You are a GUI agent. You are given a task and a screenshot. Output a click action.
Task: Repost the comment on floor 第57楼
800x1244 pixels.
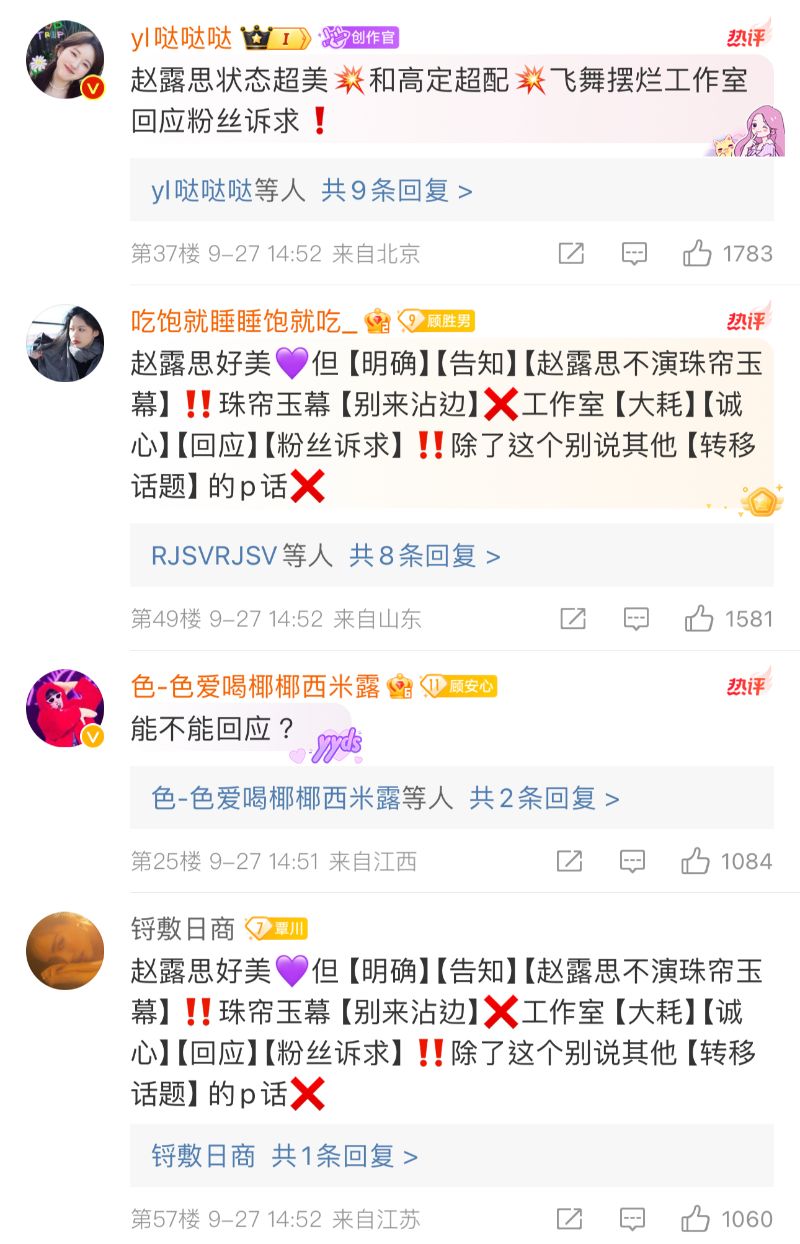click(x=569, y=1219)
